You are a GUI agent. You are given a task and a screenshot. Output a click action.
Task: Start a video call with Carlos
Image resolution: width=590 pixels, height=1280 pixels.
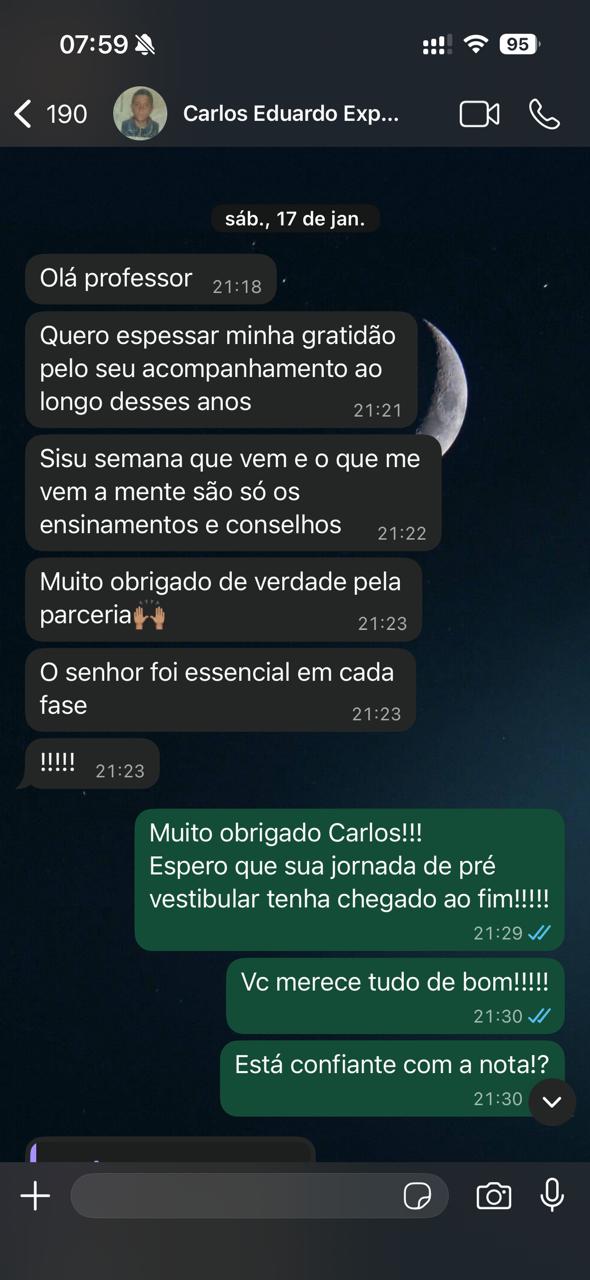pos(479,114)
